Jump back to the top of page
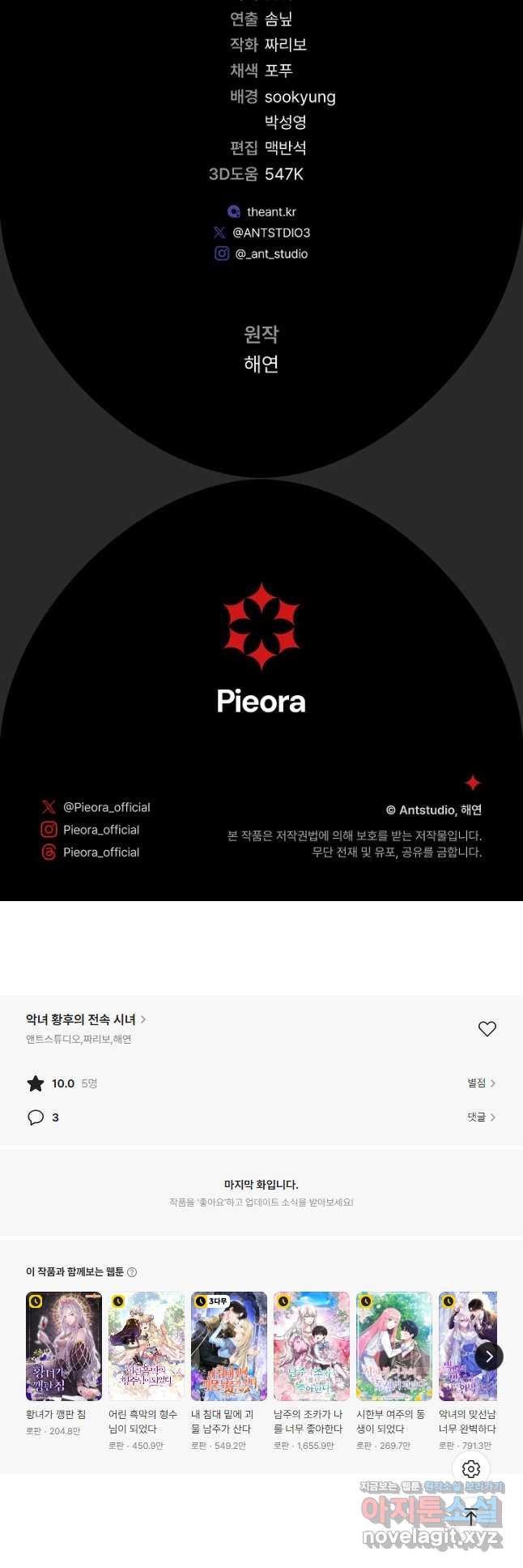 pos(471,1517)
